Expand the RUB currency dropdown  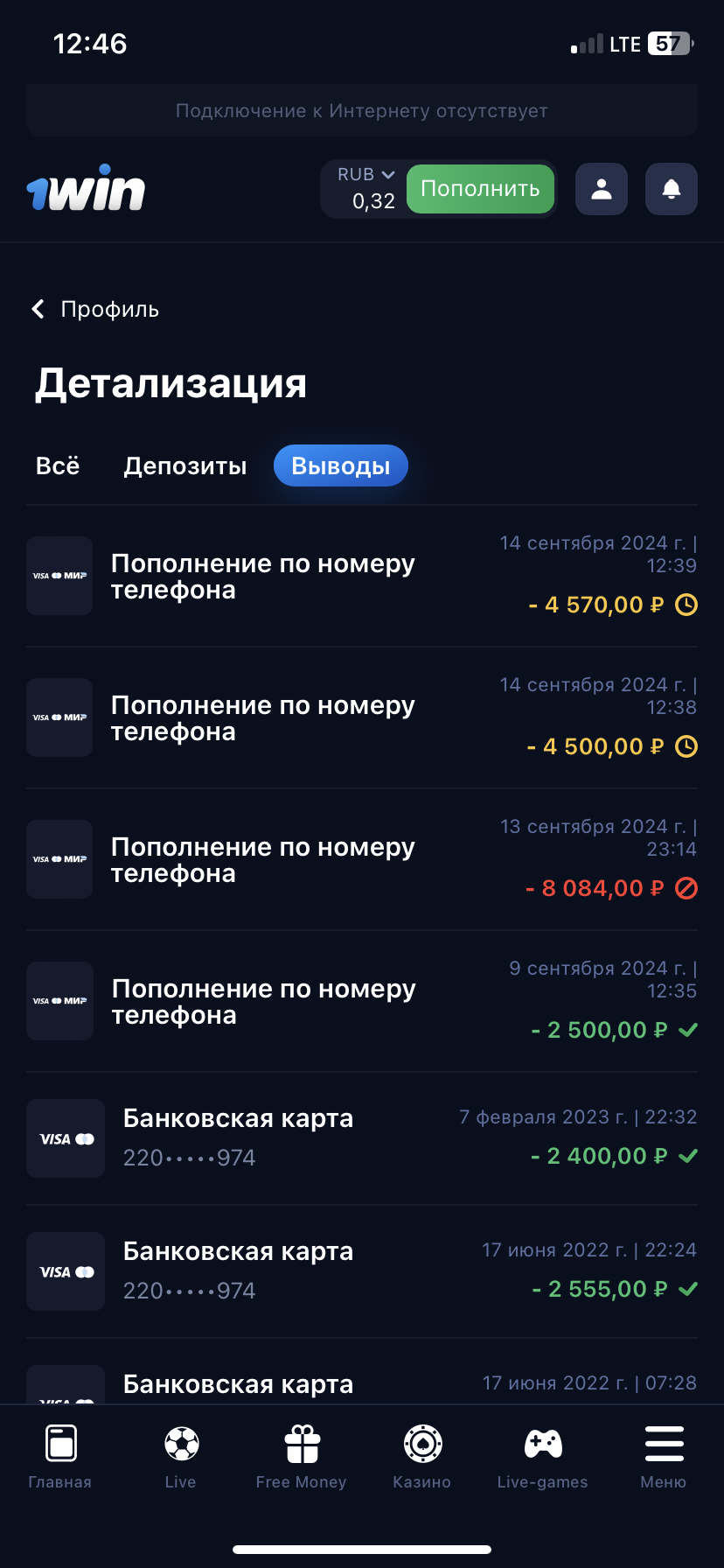[x=366, y=176]
